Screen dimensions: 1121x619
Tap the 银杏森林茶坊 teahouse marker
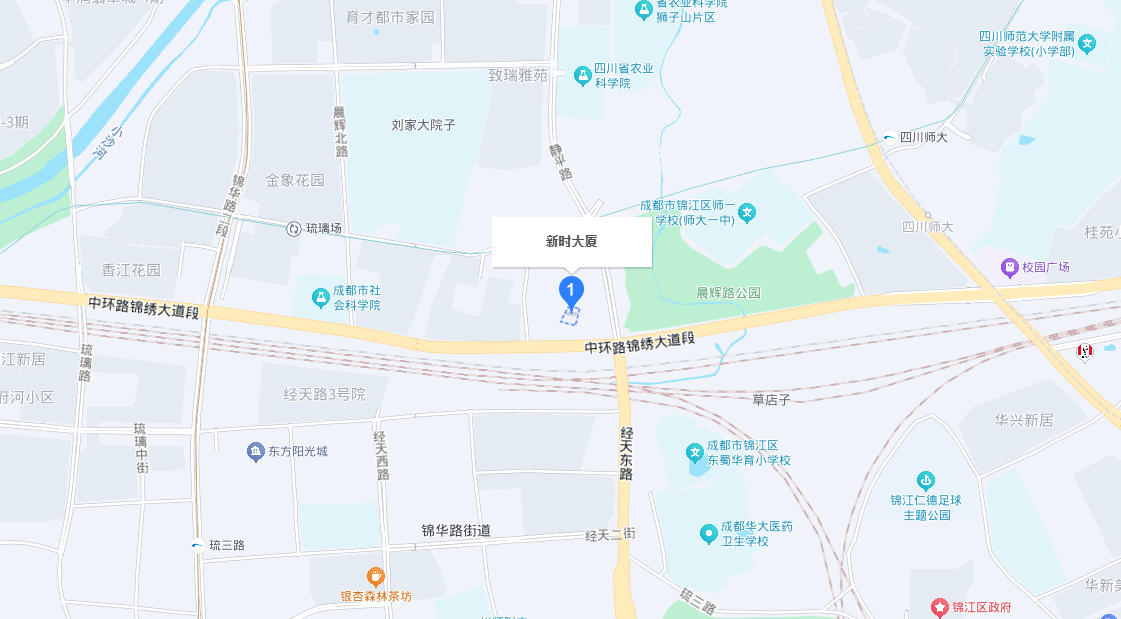[x=375, y=576]
